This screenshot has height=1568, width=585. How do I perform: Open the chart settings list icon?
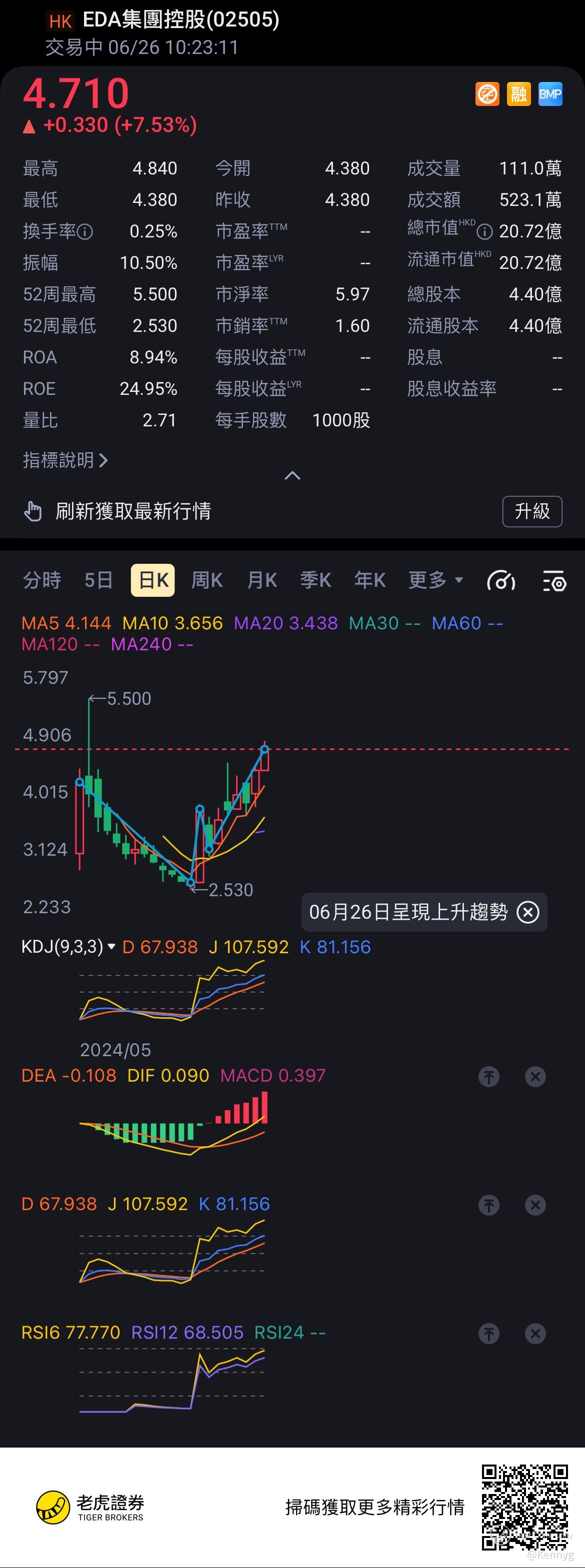coord(554,581)
